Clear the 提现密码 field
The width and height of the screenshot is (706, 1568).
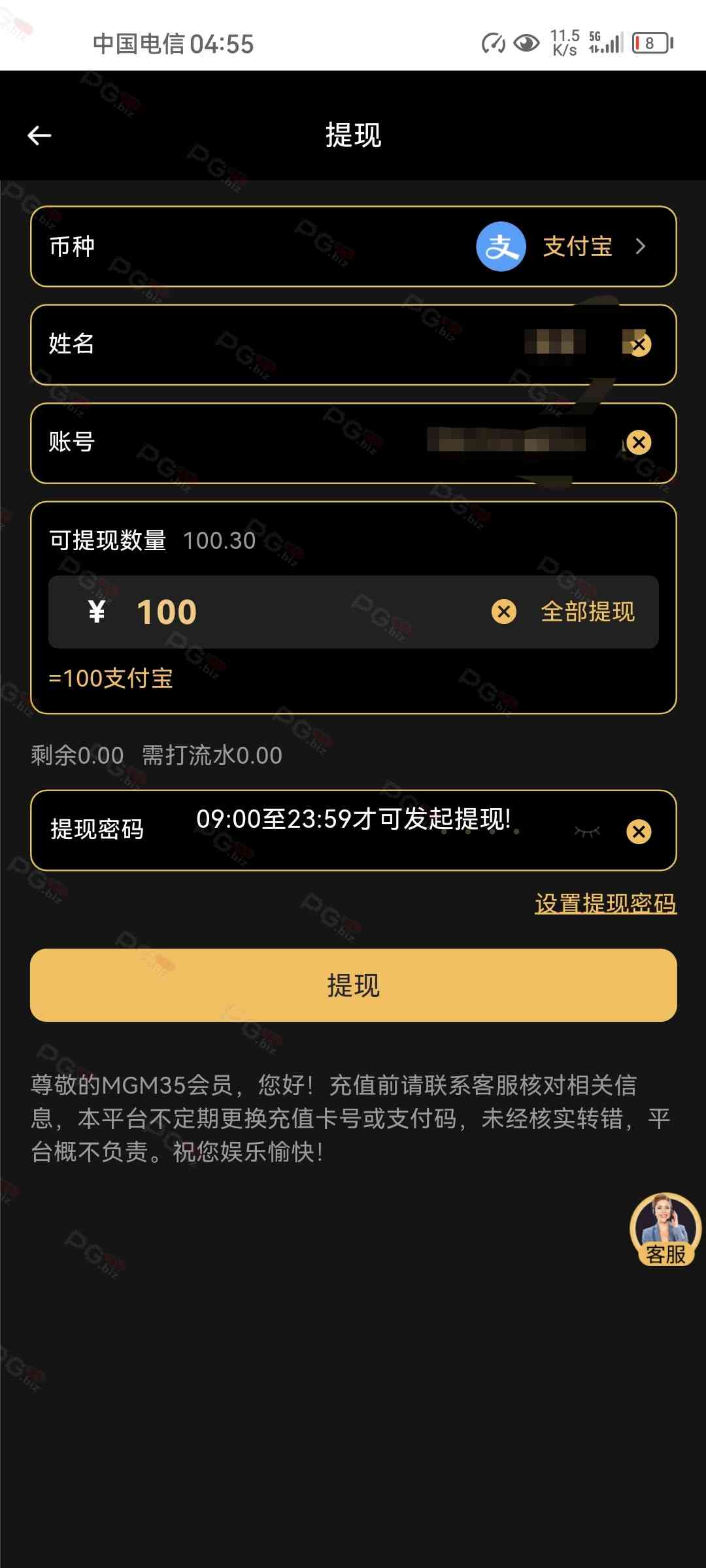coord(639,831)
